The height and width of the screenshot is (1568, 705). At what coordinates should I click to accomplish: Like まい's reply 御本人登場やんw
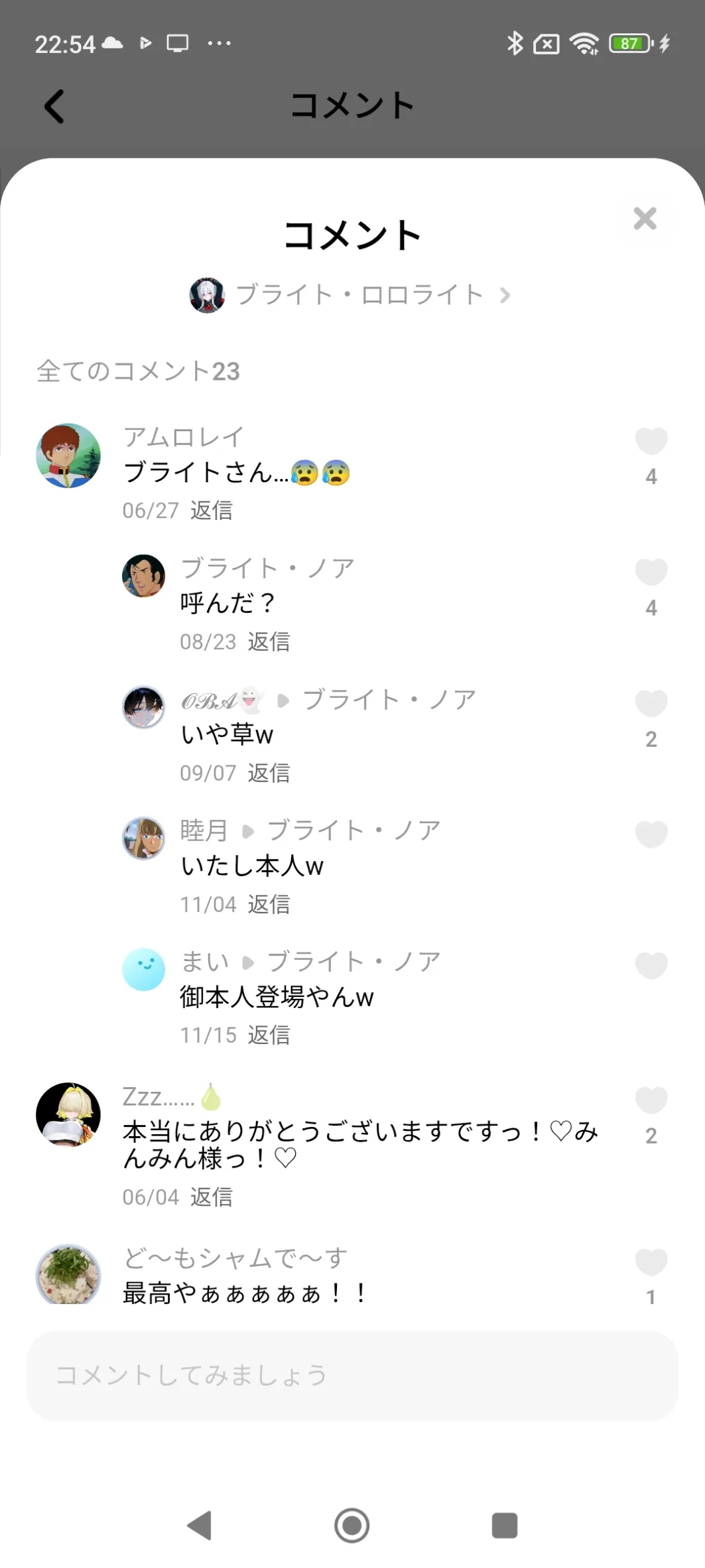pyautogui.click(x=651, y=965)
